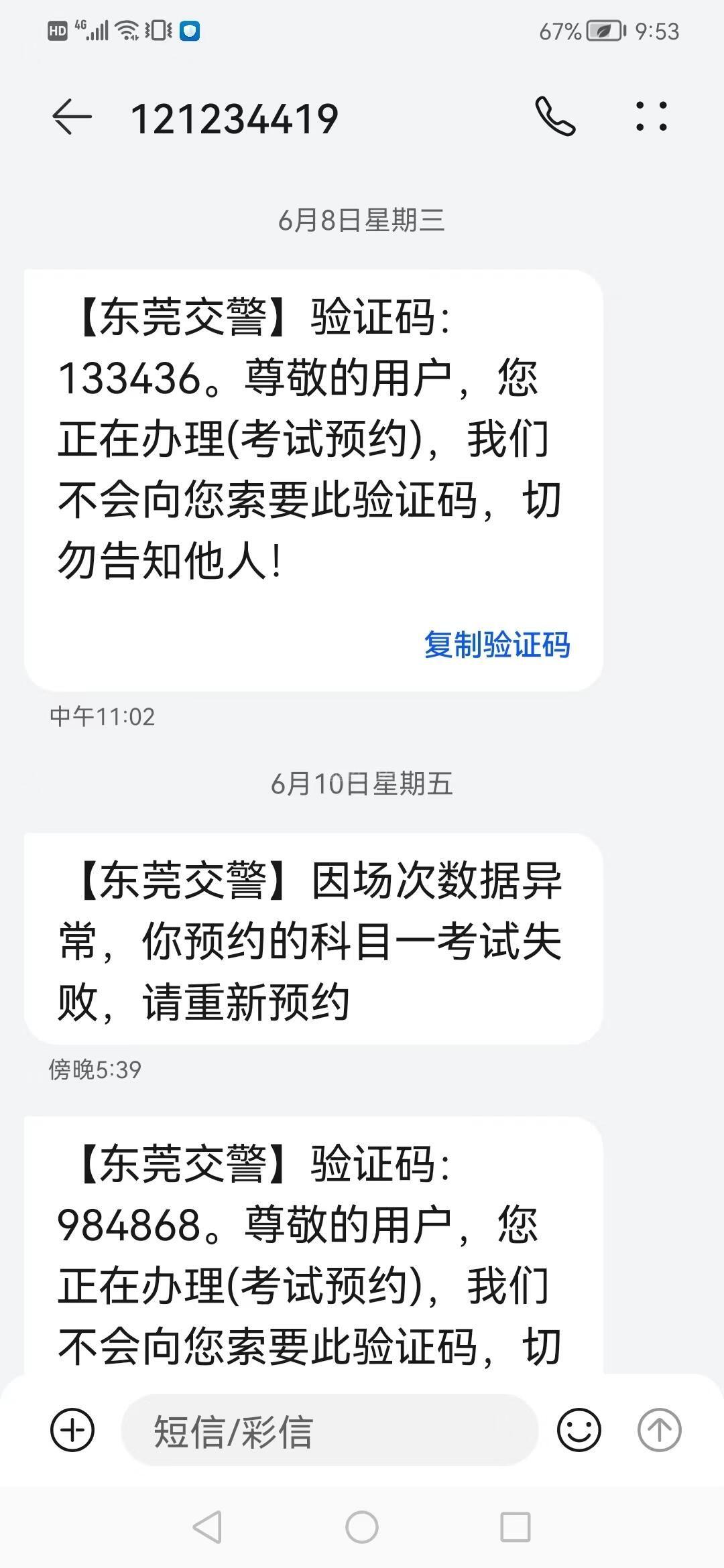724x1568 pixels.
Task: Open recent apps with the square button
Action: [x=516, y=1527]
